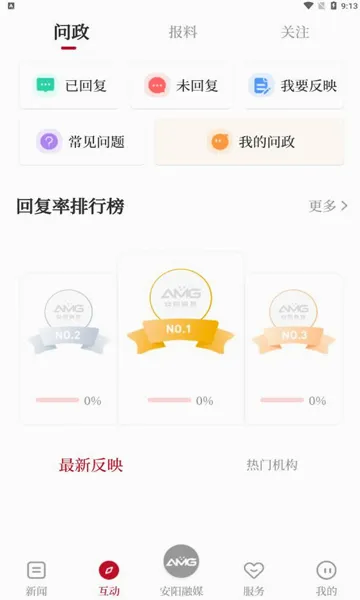The width and height of the screenshot is (360, 600).
Task: Open the 已回复 list
Action: [69, 86]
